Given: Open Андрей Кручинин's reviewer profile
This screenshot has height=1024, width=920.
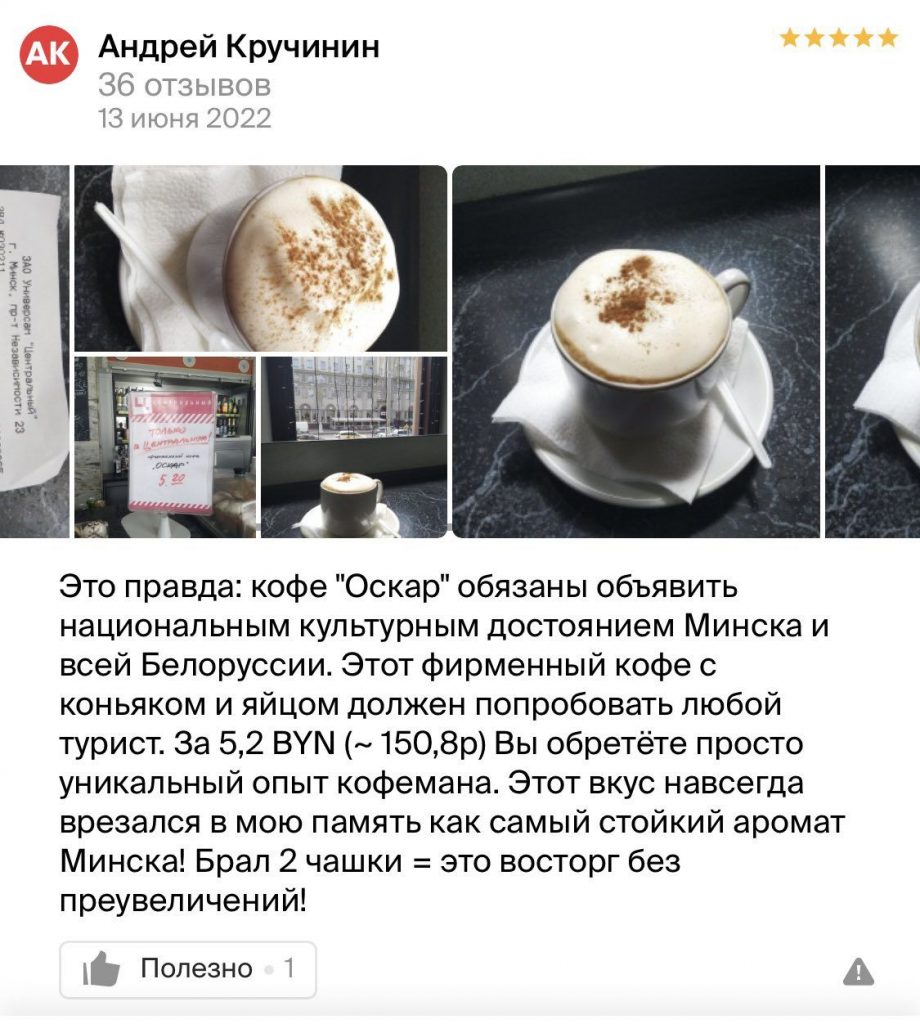Looking at the screenshot, I should [239, 47].
